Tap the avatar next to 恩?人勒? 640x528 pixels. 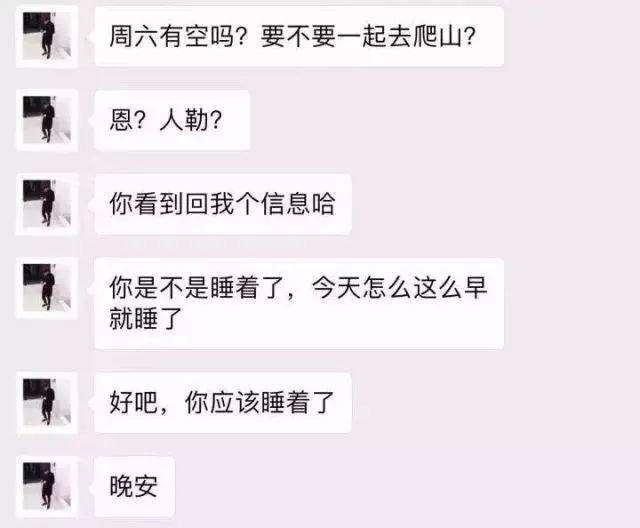(47, 120)
